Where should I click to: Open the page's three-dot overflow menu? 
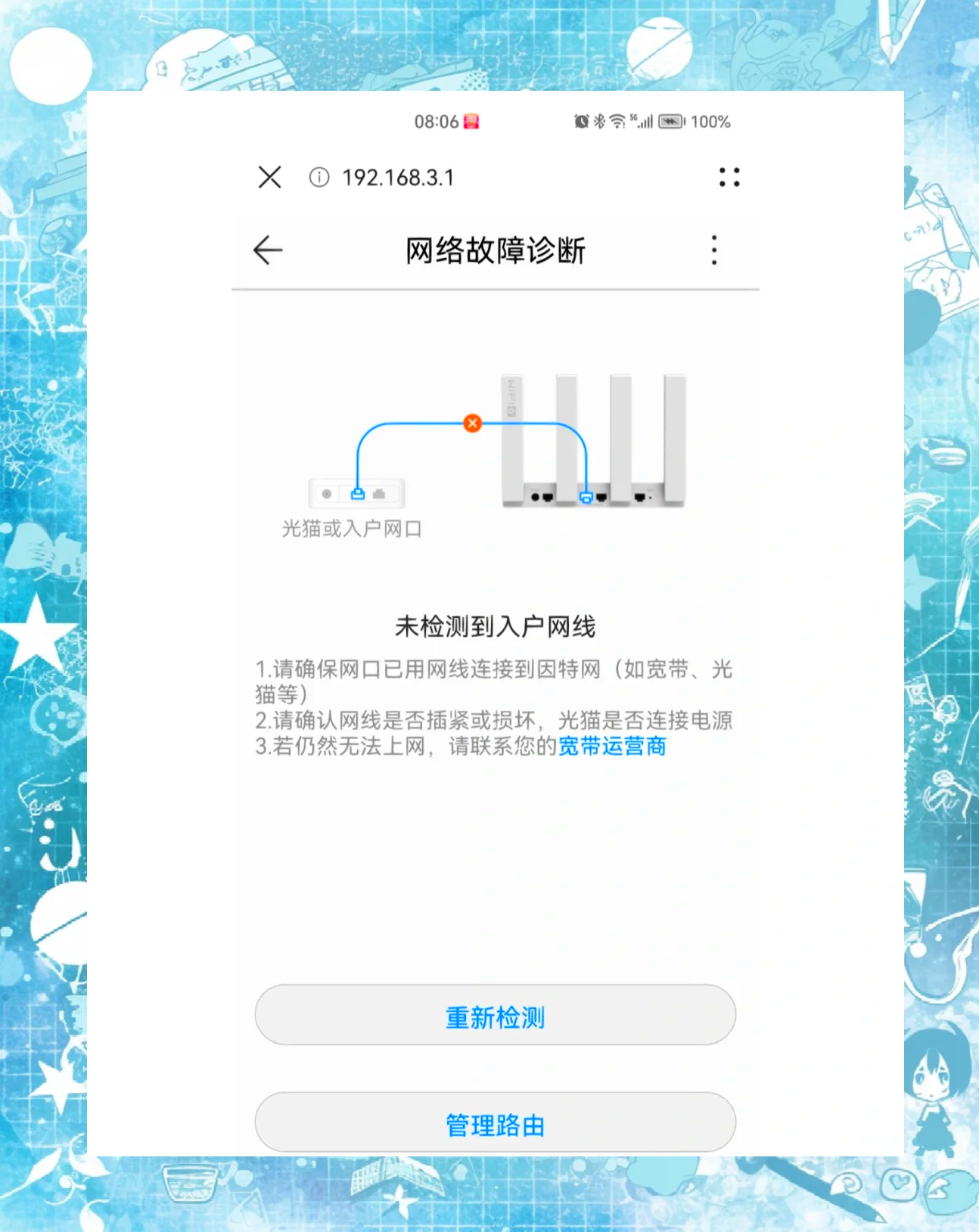click(x=713, y=250)
